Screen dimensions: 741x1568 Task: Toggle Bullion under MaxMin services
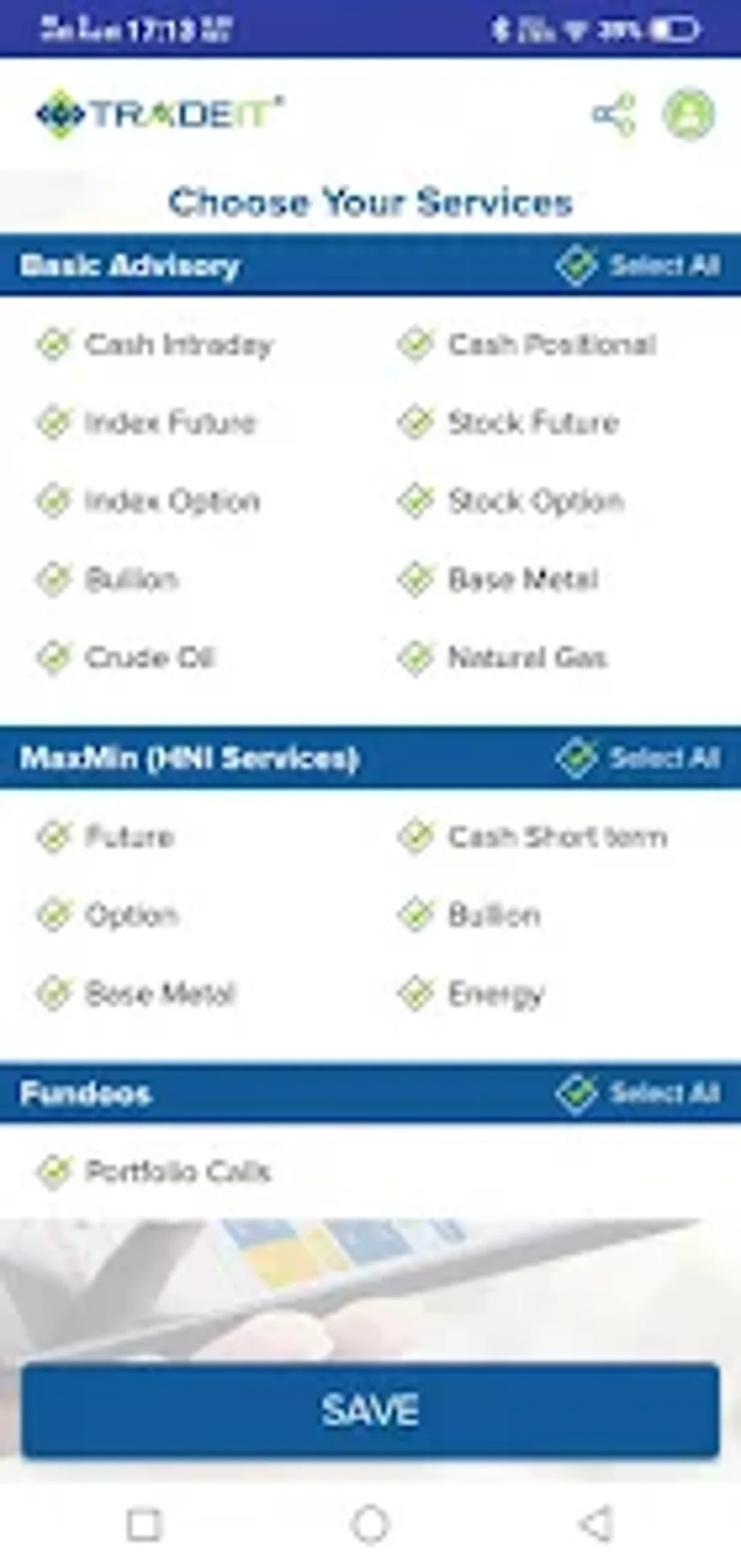[x=493, y=915]
